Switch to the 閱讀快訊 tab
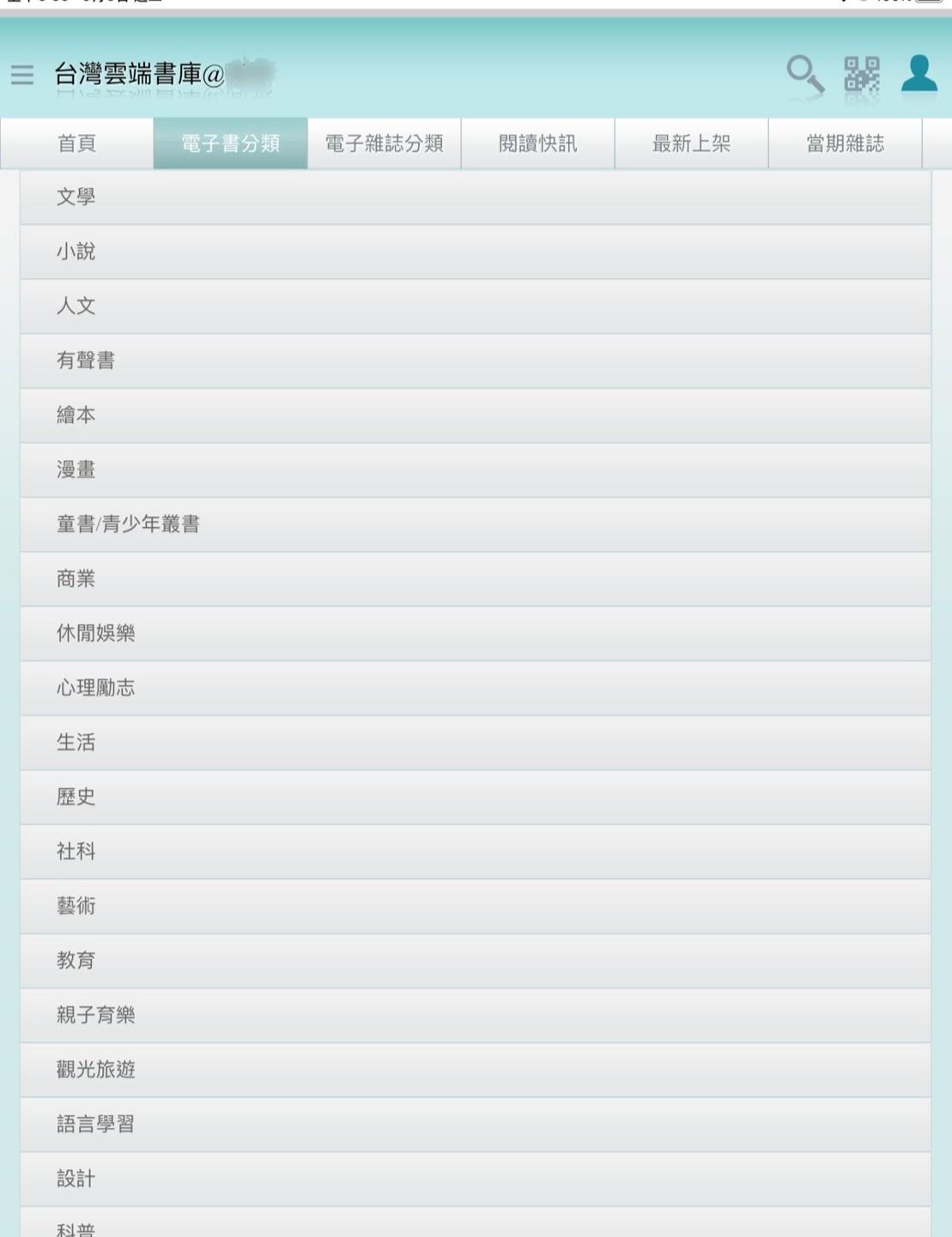Viewport: 952px width, 1237px height. coord(537,143)
